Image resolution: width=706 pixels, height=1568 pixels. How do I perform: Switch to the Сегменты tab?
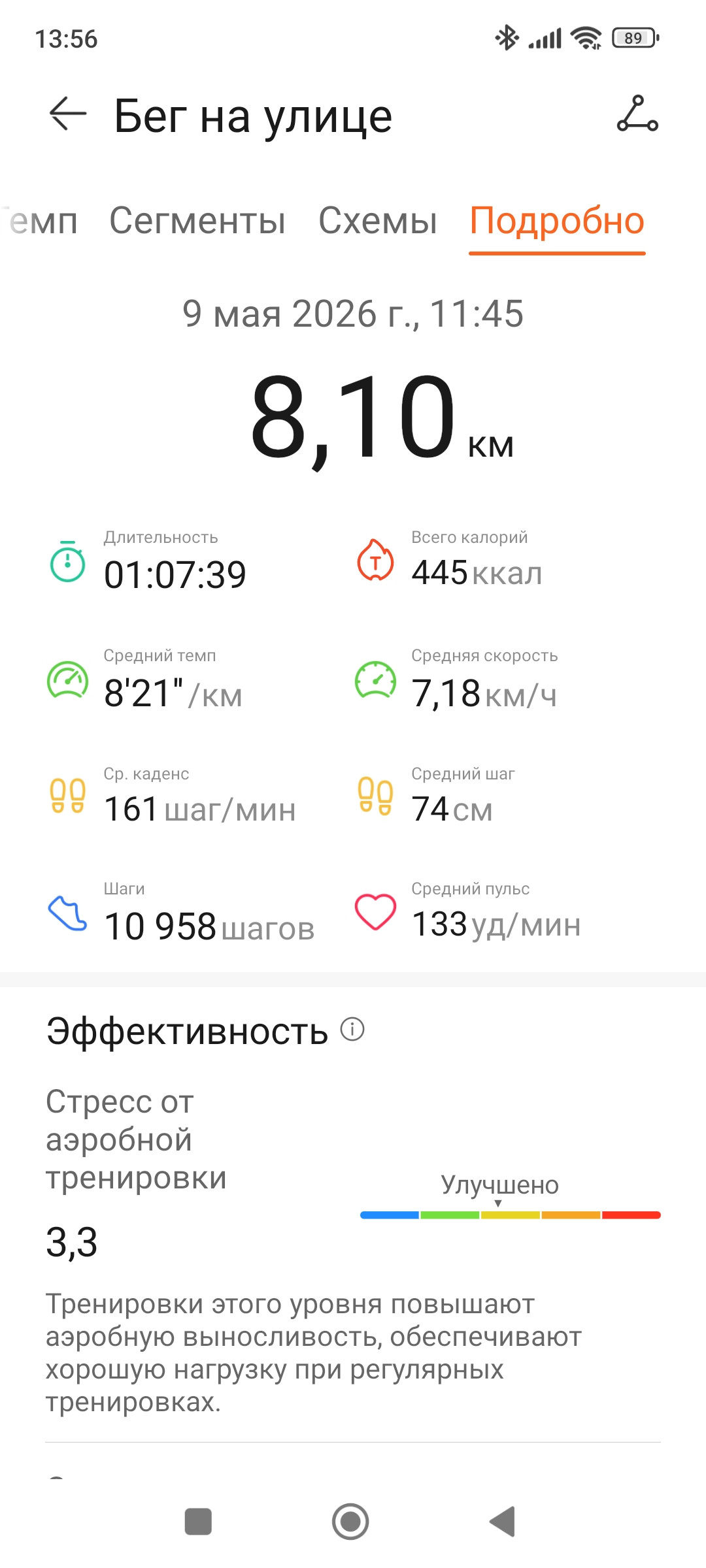pyautogui.click(x=197, y=221)
